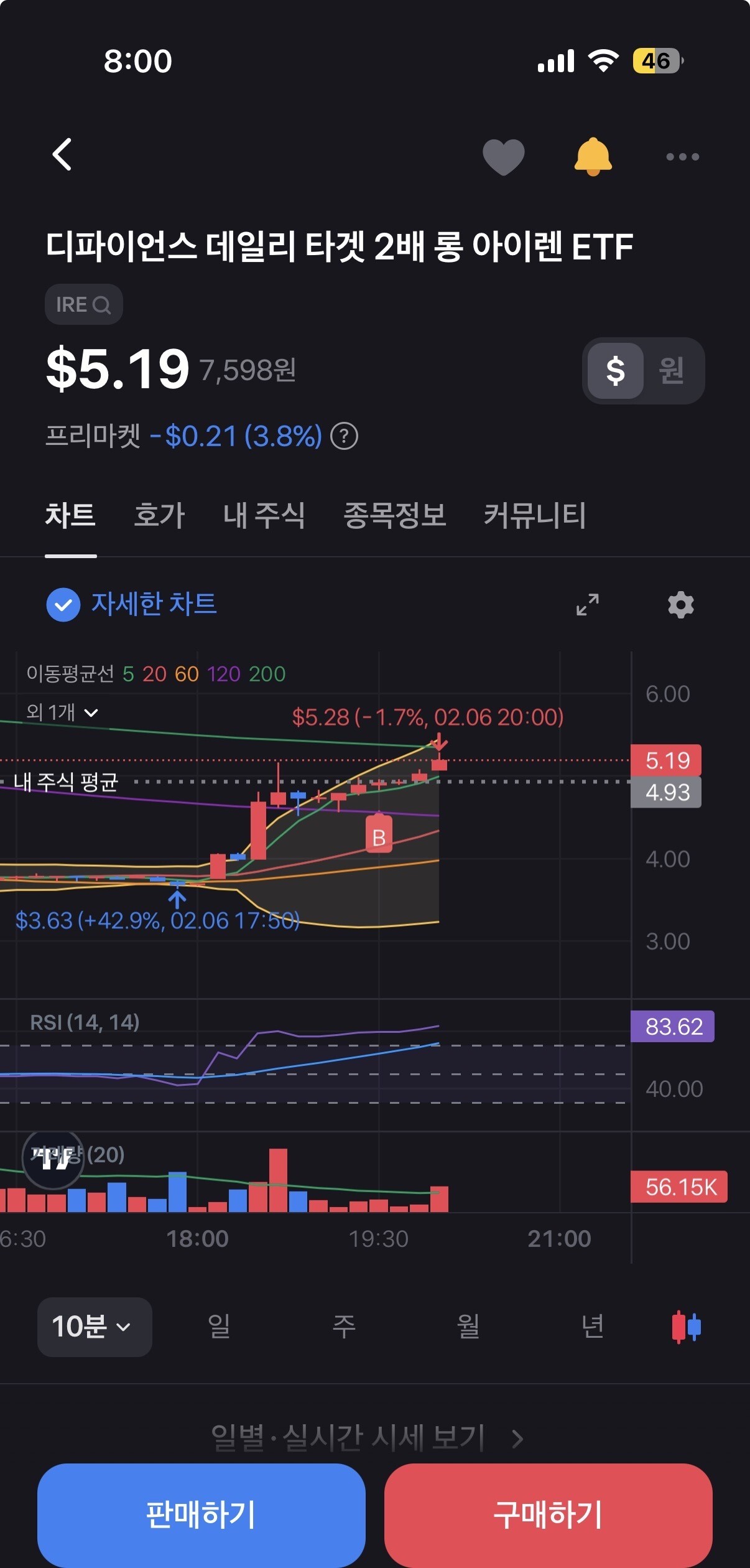750x1568 pixels.
Task: Tap the IRE ticker search chip
Action: click(x=83, y=304)
